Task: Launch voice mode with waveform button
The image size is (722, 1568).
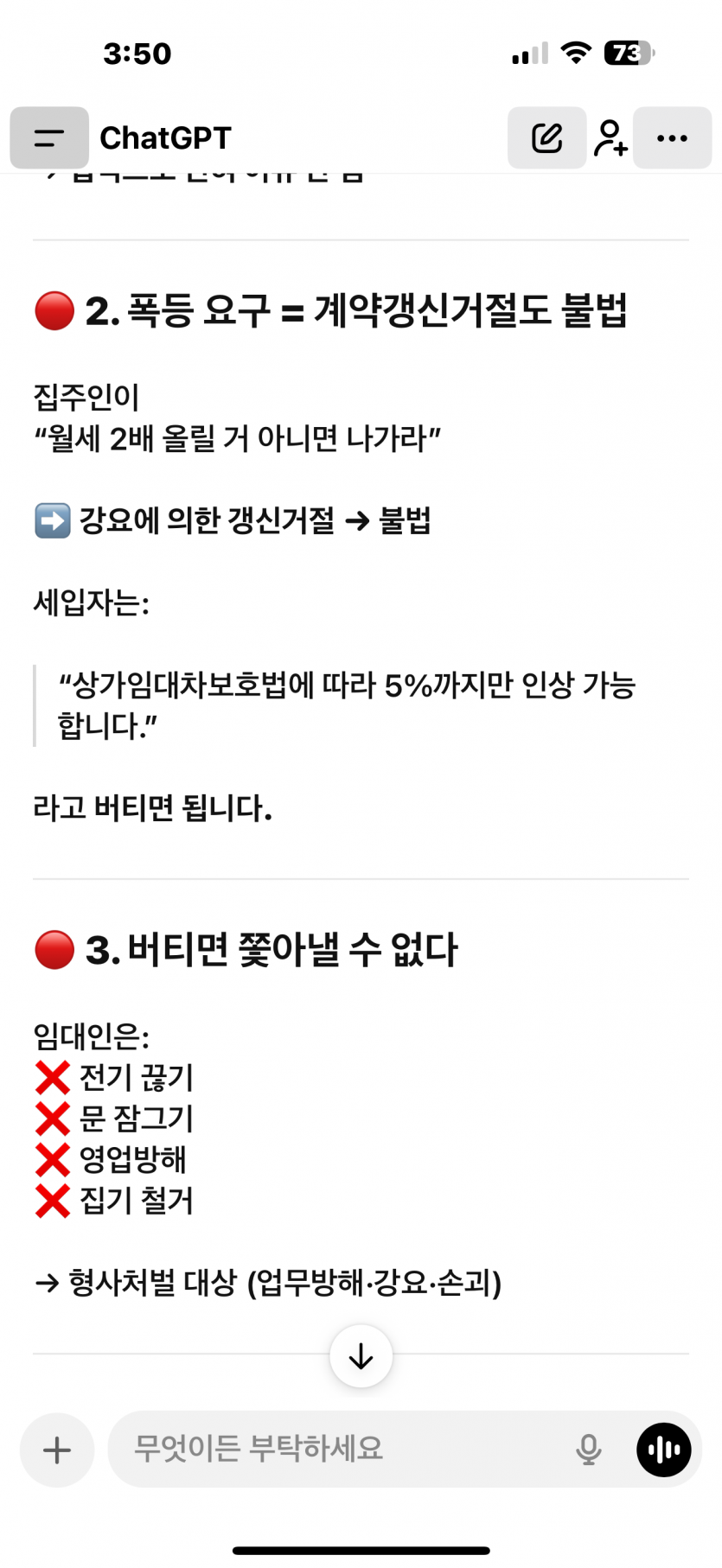Action: (664, 1450)
